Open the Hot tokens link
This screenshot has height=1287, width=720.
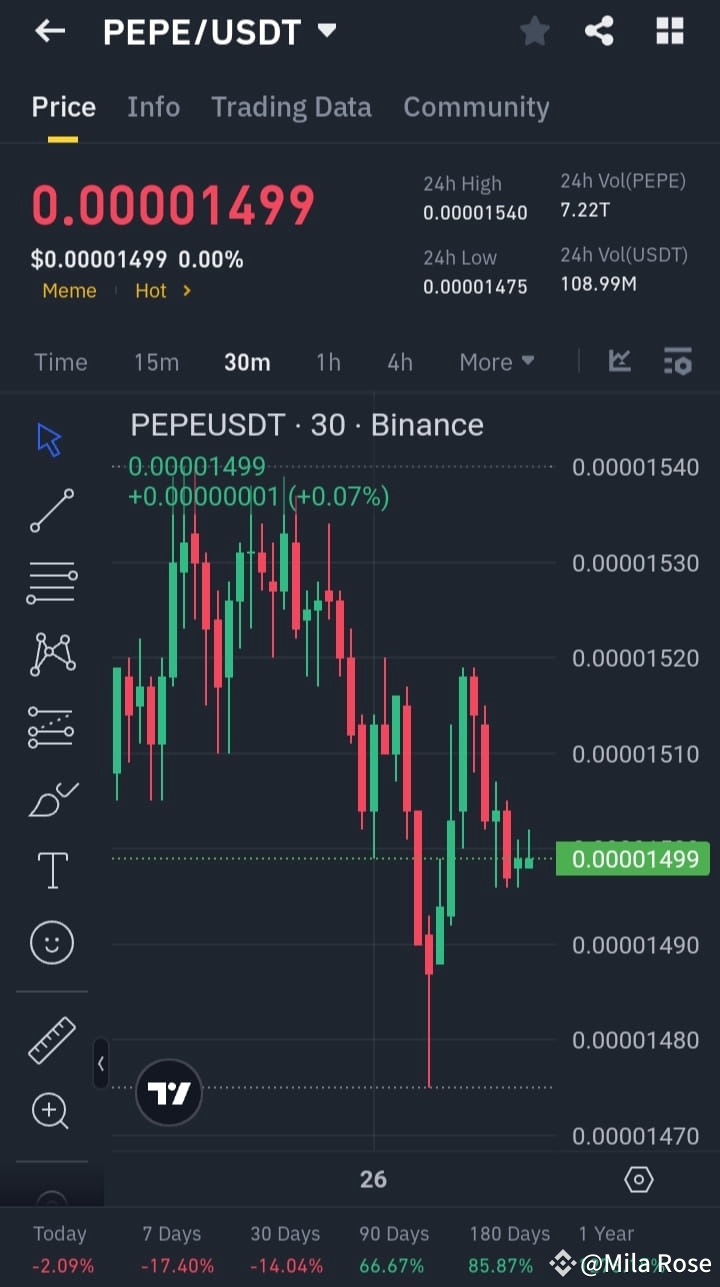151,291
